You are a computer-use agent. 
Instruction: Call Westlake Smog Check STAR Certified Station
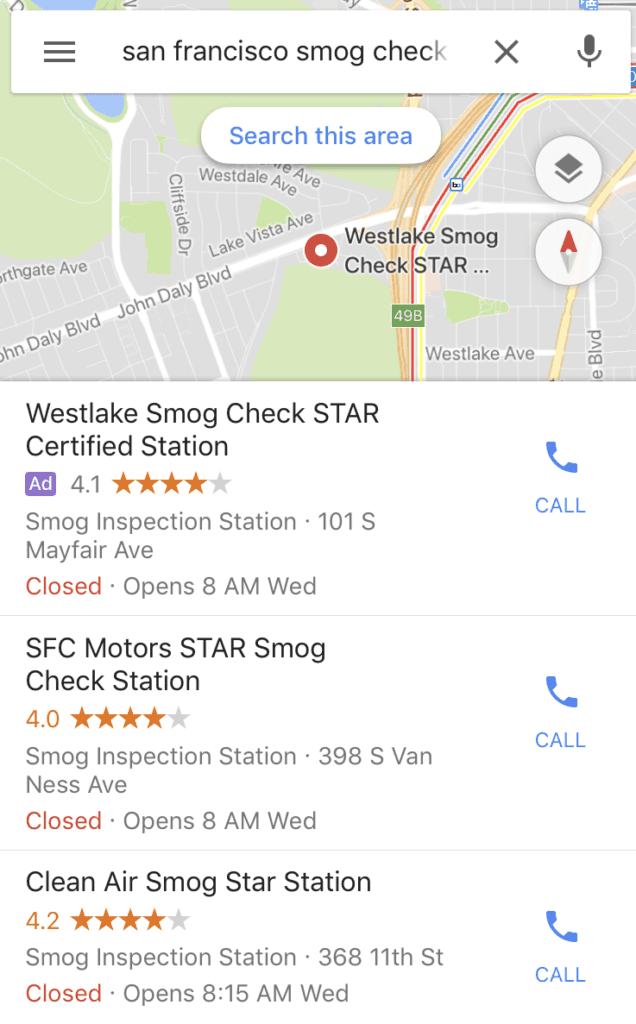click(x=560, y=476)
